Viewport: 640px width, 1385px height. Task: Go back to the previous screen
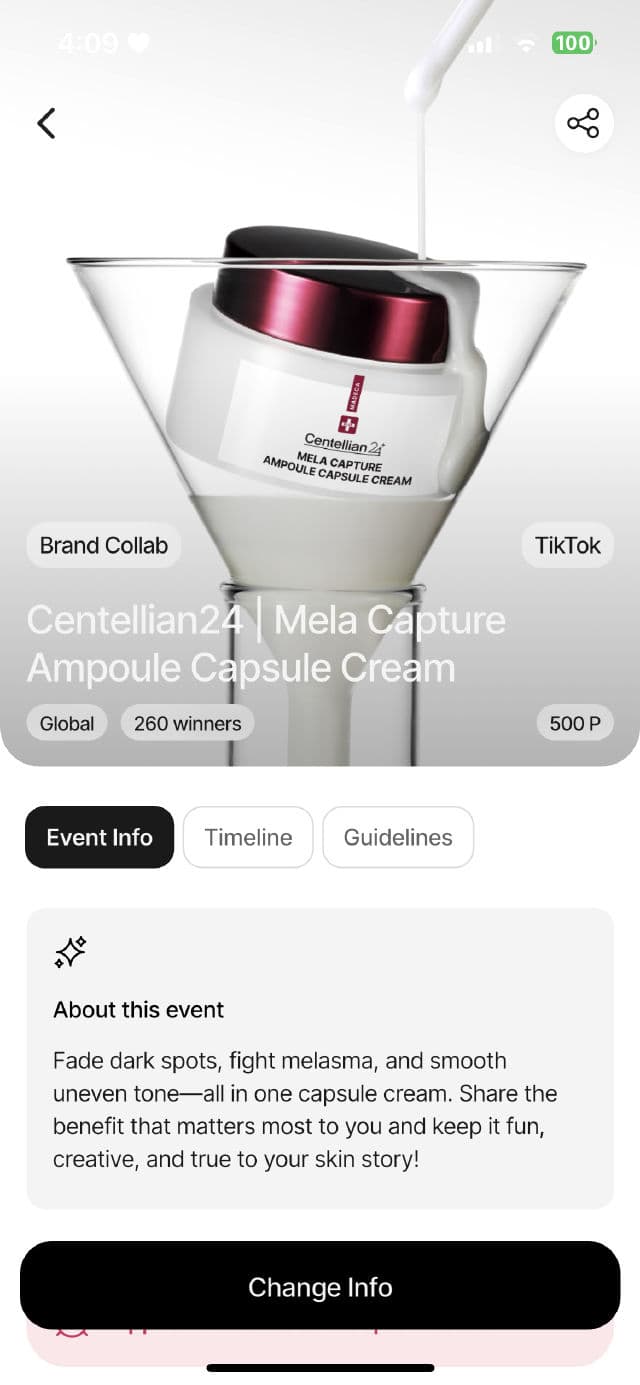(46, 123)
